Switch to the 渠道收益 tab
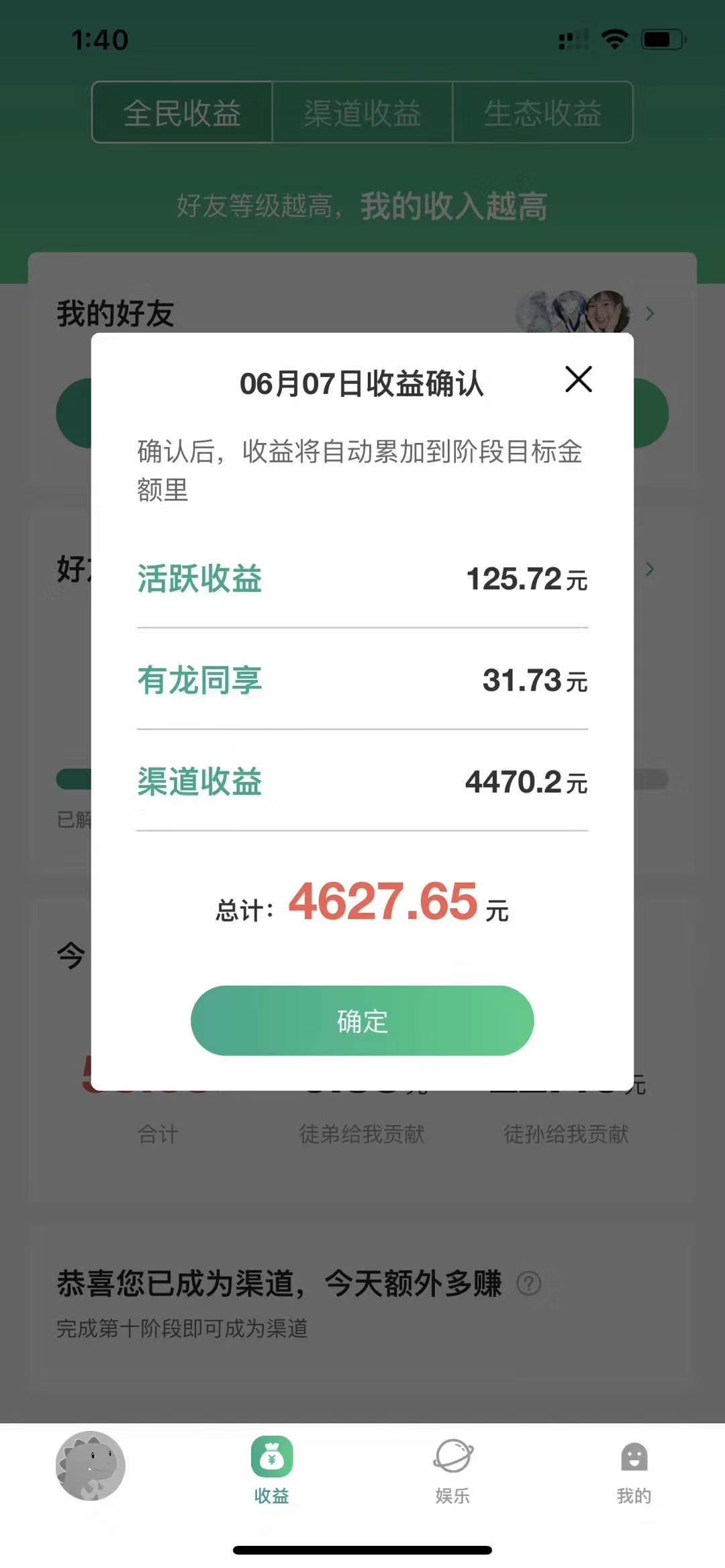Screen dimensions: 725x1568 point(362,113)
